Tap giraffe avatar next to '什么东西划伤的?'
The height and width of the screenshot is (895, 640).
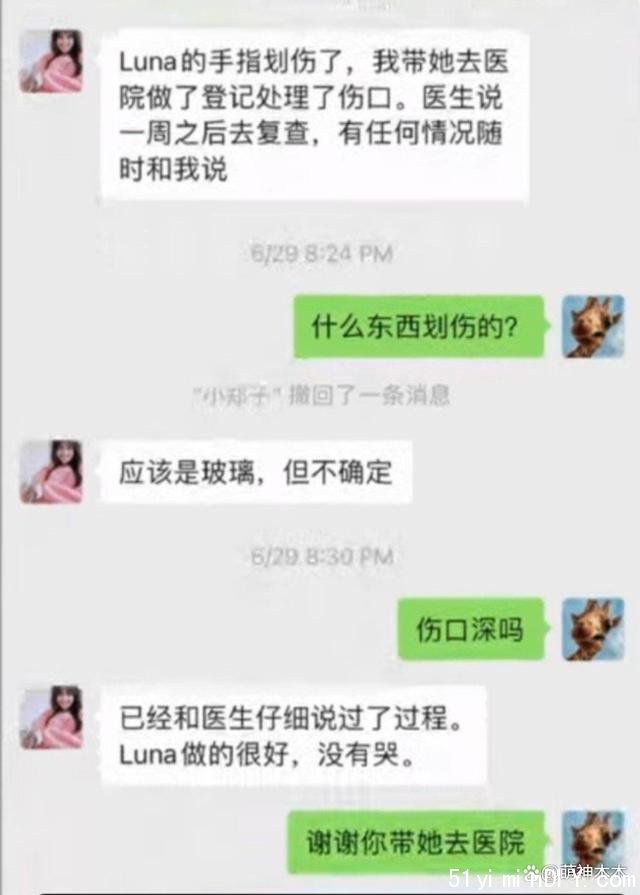point(592,327)
